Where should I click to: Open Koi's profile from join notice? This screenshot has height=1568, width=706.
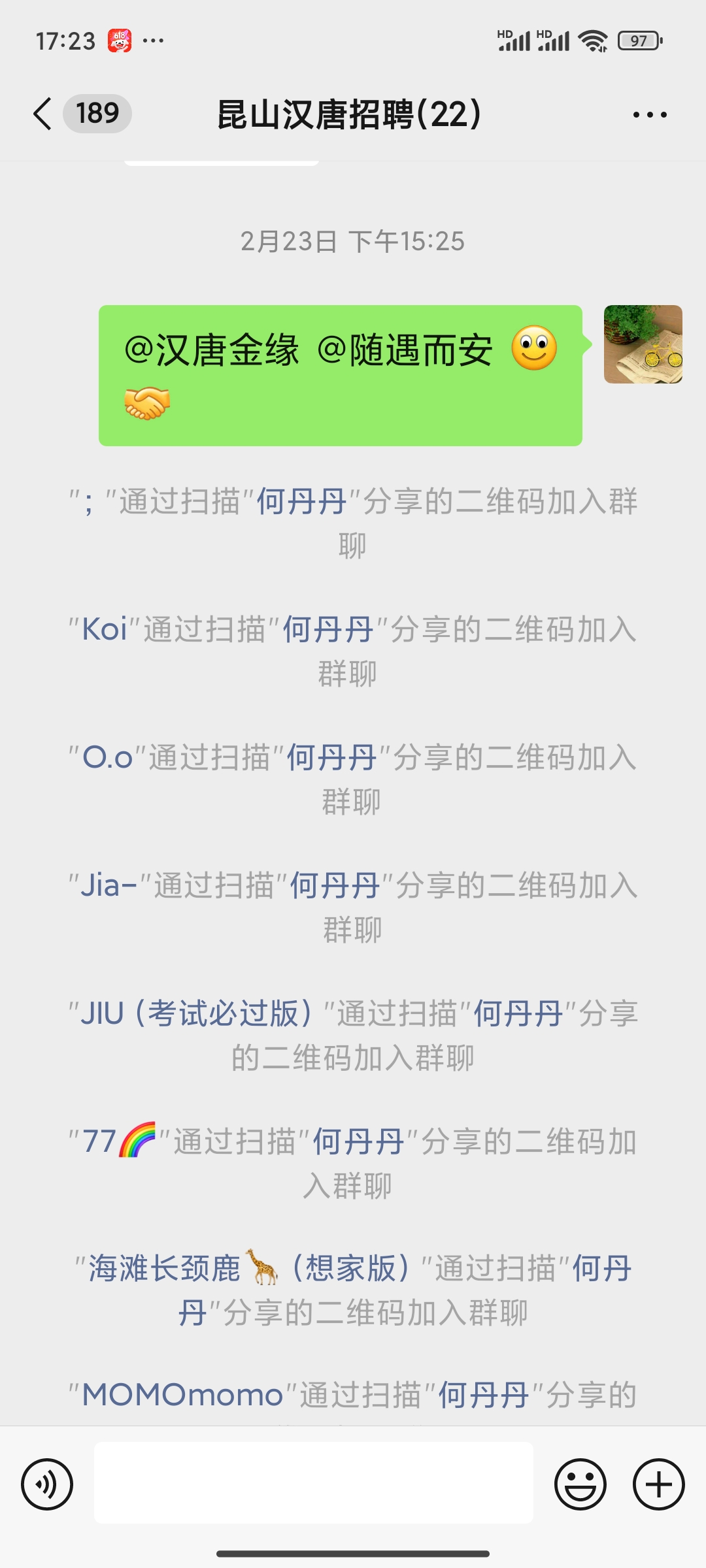point(104,630)
